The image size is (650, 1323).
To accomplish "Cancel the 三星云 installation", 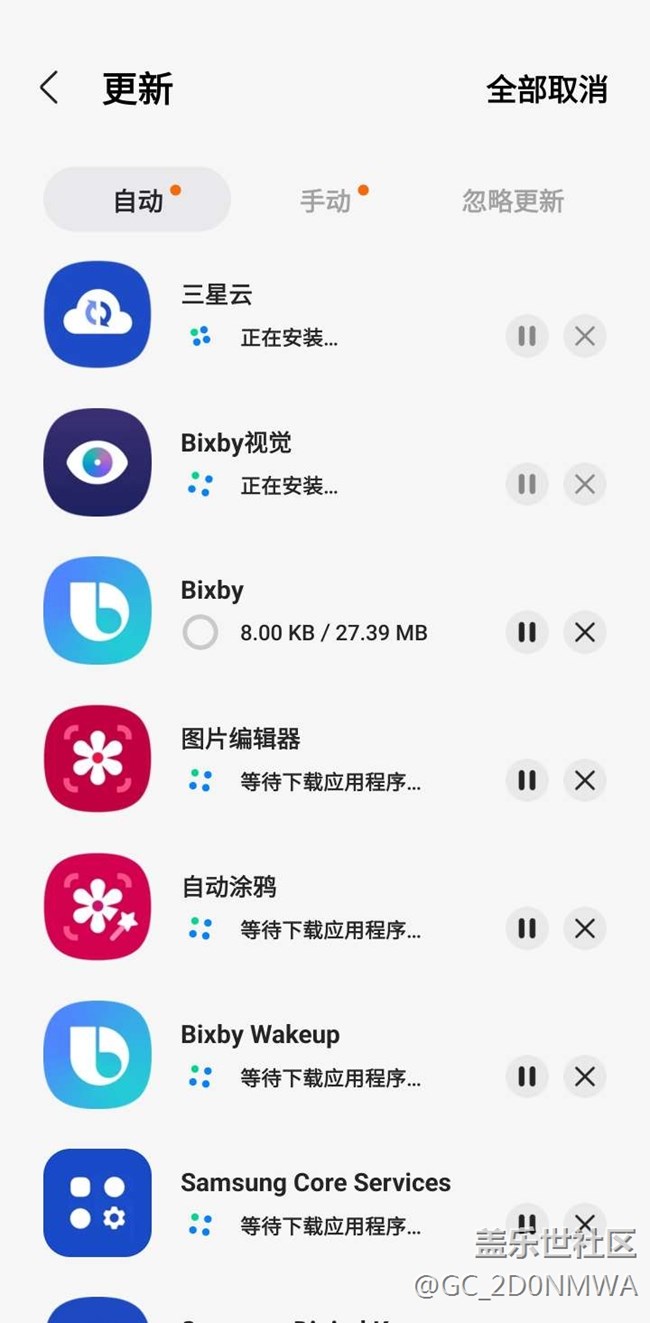I will pos(585,336).
